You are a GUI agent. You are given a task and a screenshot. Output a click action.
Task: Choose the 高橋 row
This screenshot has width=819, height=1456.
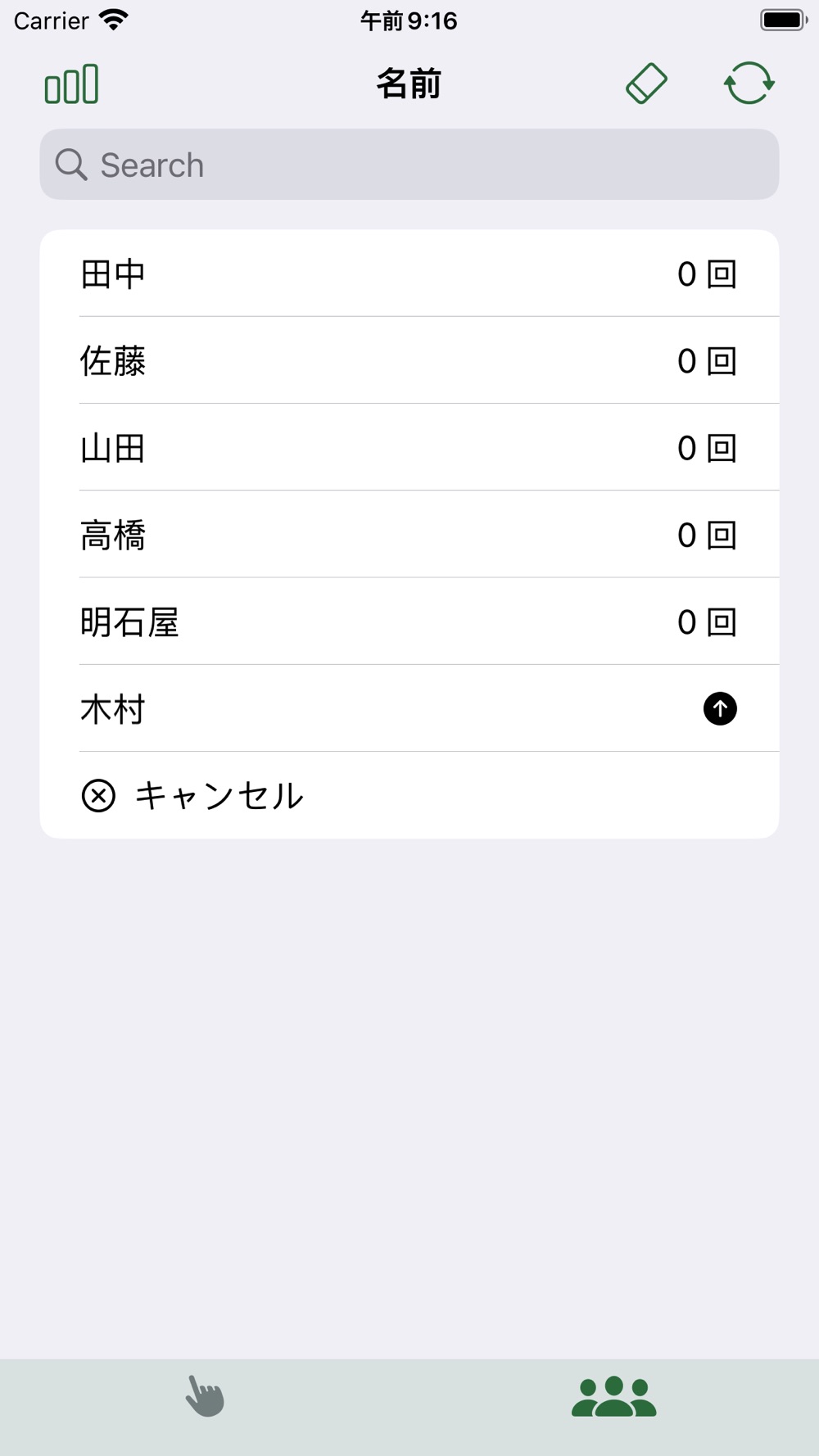409,535
